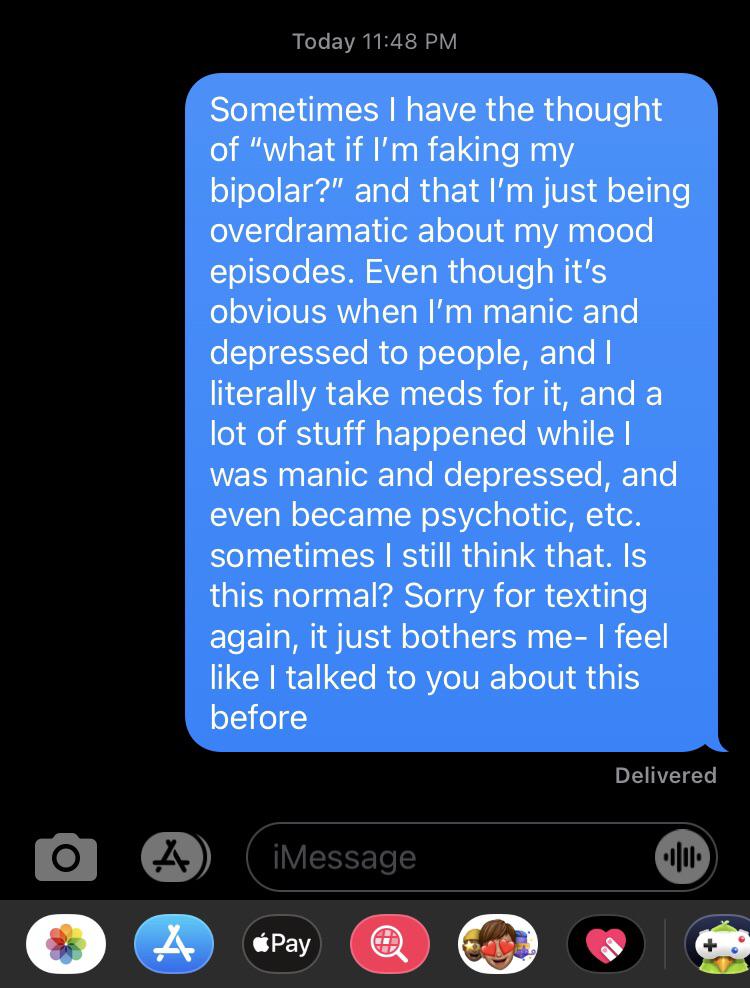Screen dimensions: 750x988
Task: Open Digital Touch with the heart icon
Action: pyautogui.click(x=606, y=943)
